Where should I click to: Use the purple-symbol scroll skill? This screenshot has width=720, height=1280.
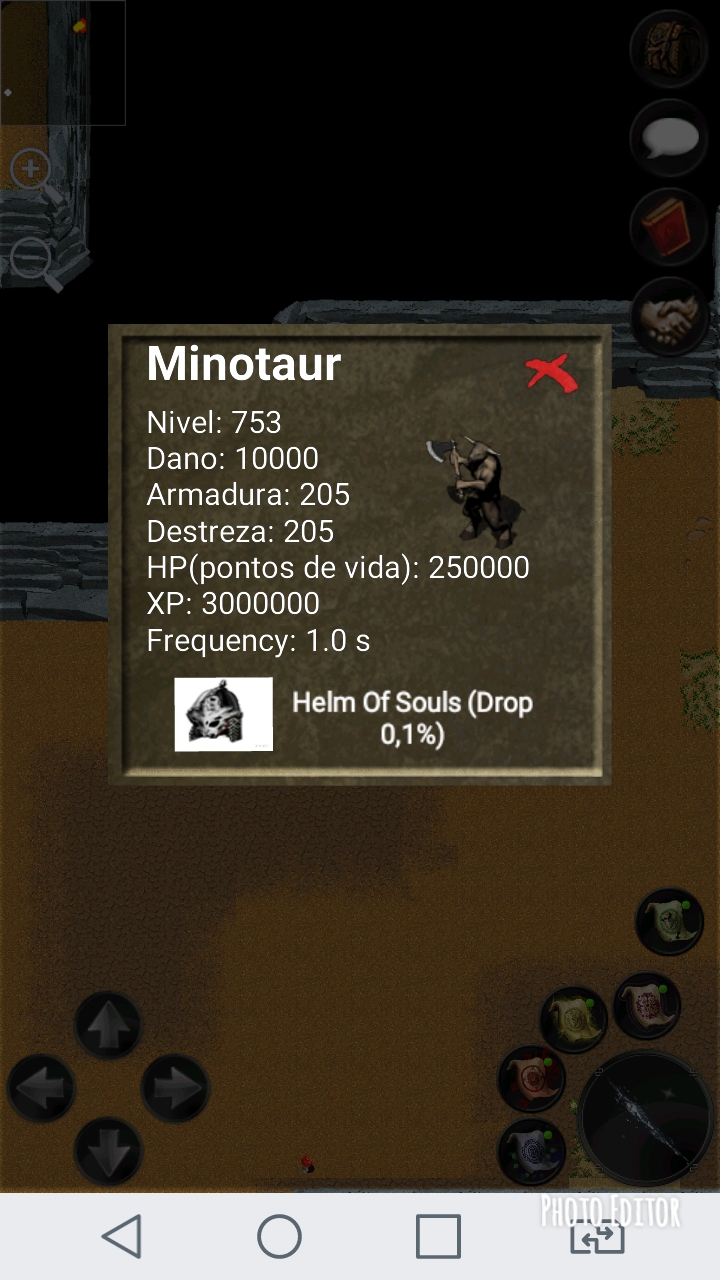pyautogui.click(x=646, y=1005)
